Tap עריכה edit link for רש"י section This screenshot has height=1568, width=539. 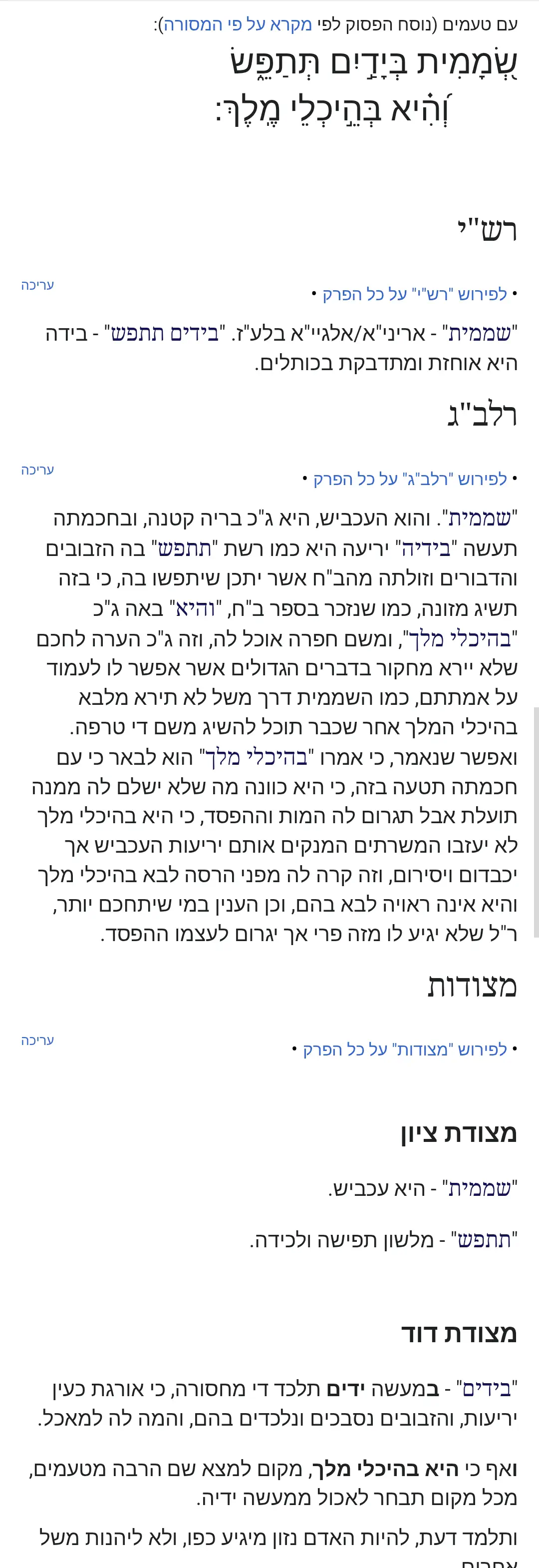click(x=38, y=285)
